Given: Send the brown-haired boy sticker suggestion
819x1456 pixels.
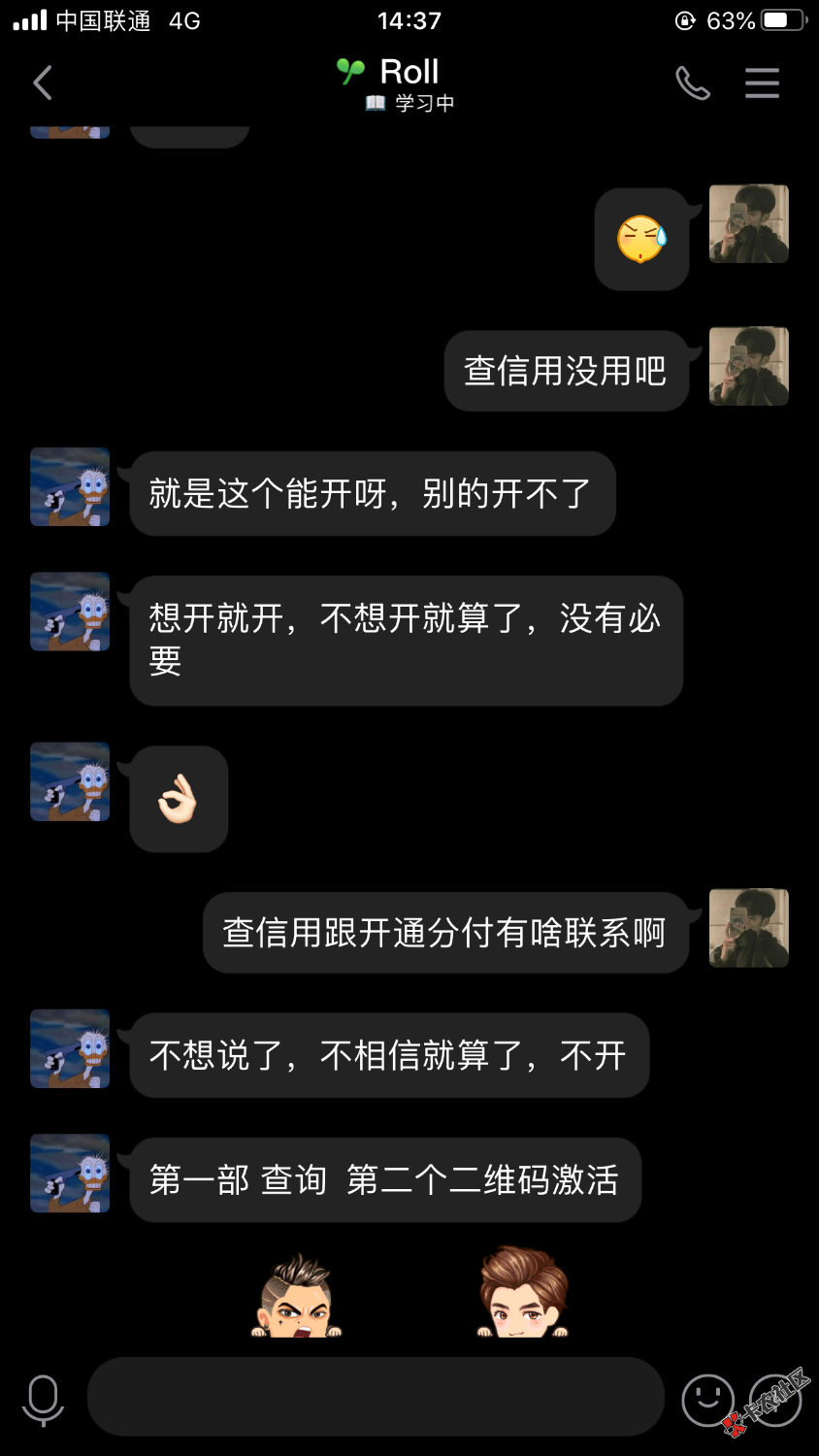Looking at the screenshot, I should [x=523, y=1295].
